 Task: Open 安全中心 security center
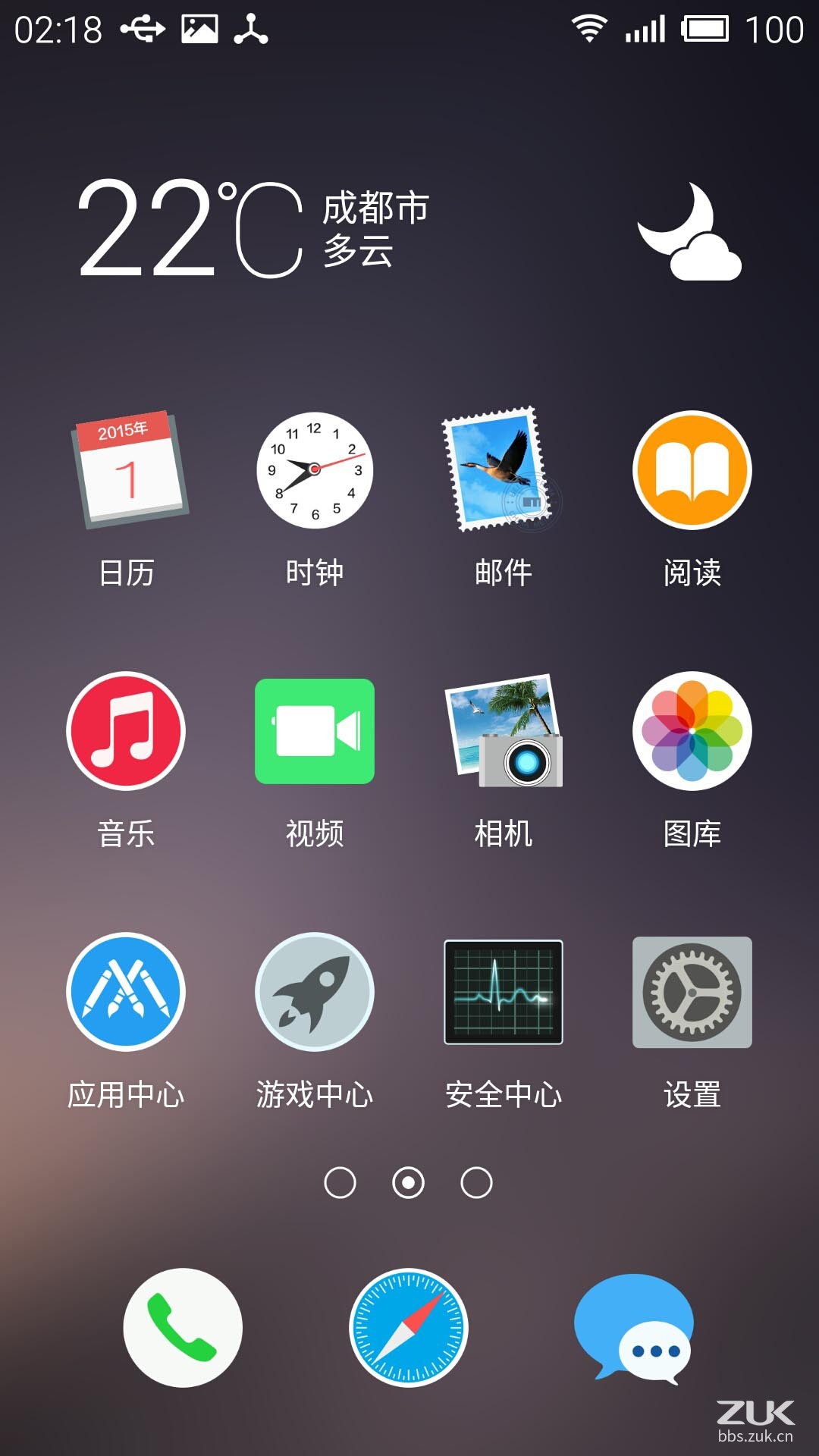pos(503,992)
